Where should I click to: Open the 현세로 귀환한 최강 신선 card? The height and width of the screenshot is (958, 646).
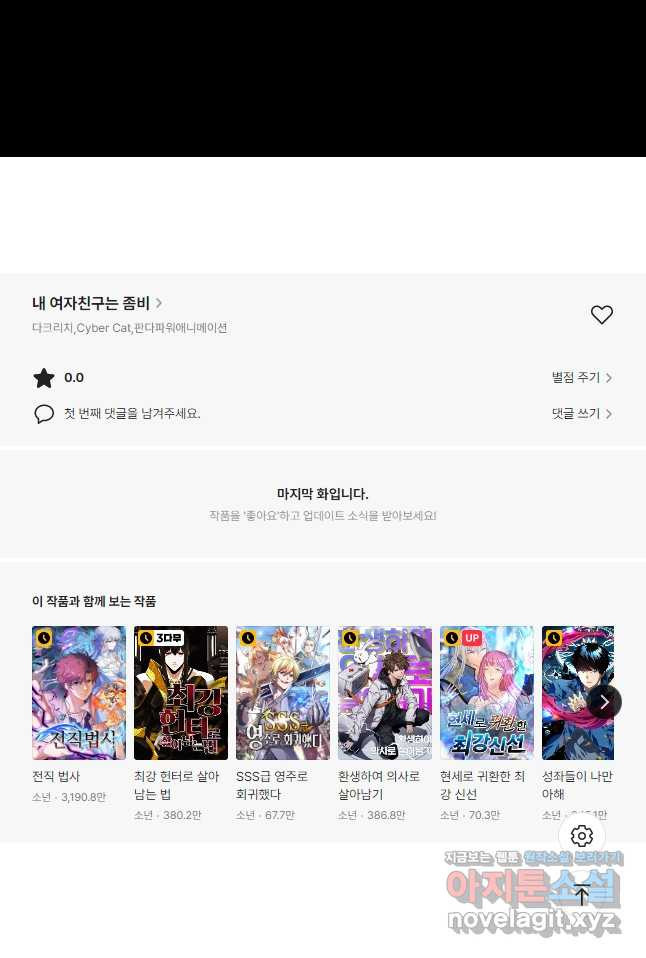[487, 693]
